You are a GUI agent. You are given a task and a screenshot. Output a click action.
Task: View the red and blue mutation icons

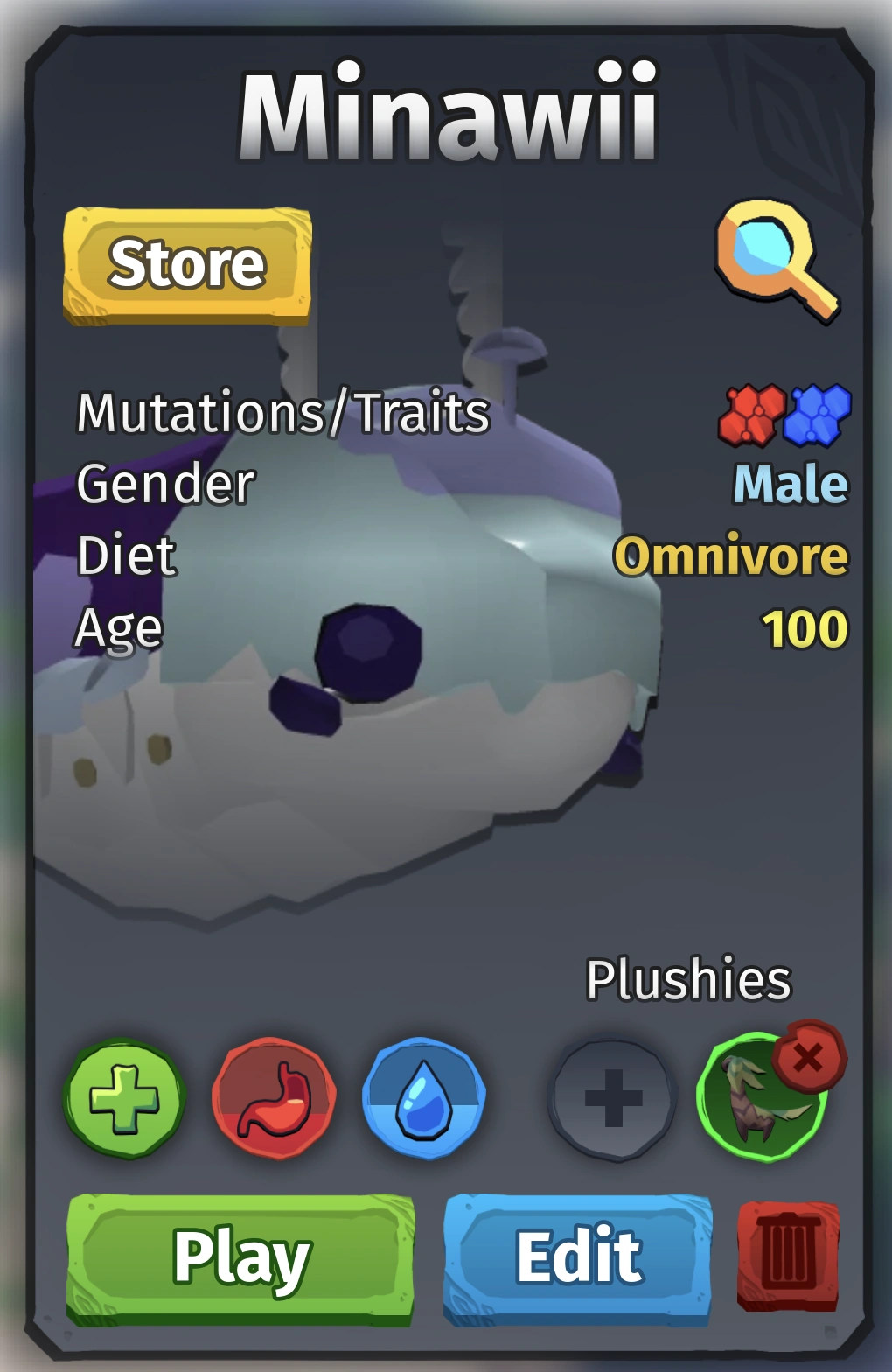[784, 415]
